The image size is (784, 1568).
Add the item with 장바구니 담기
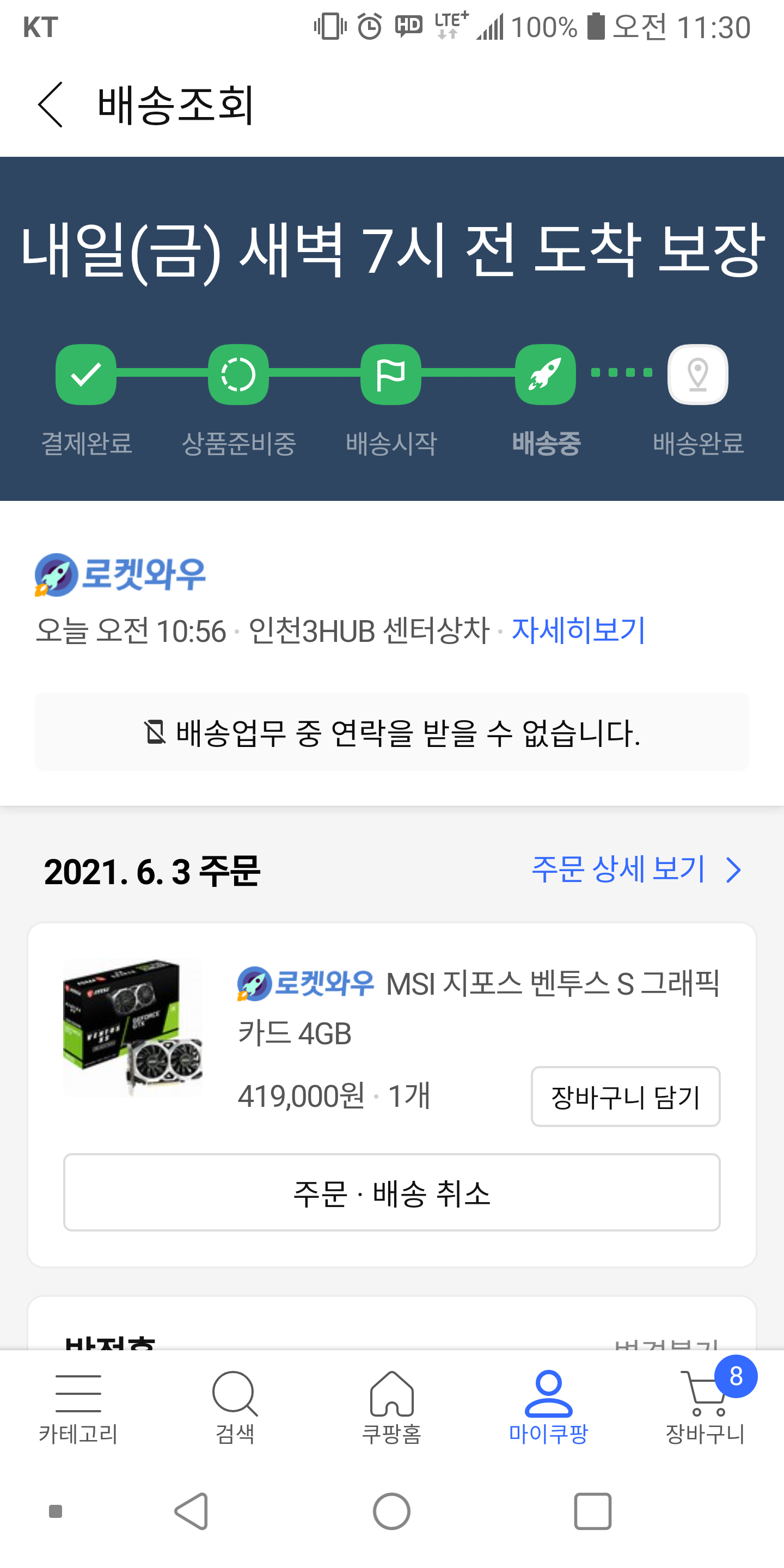625,1097
